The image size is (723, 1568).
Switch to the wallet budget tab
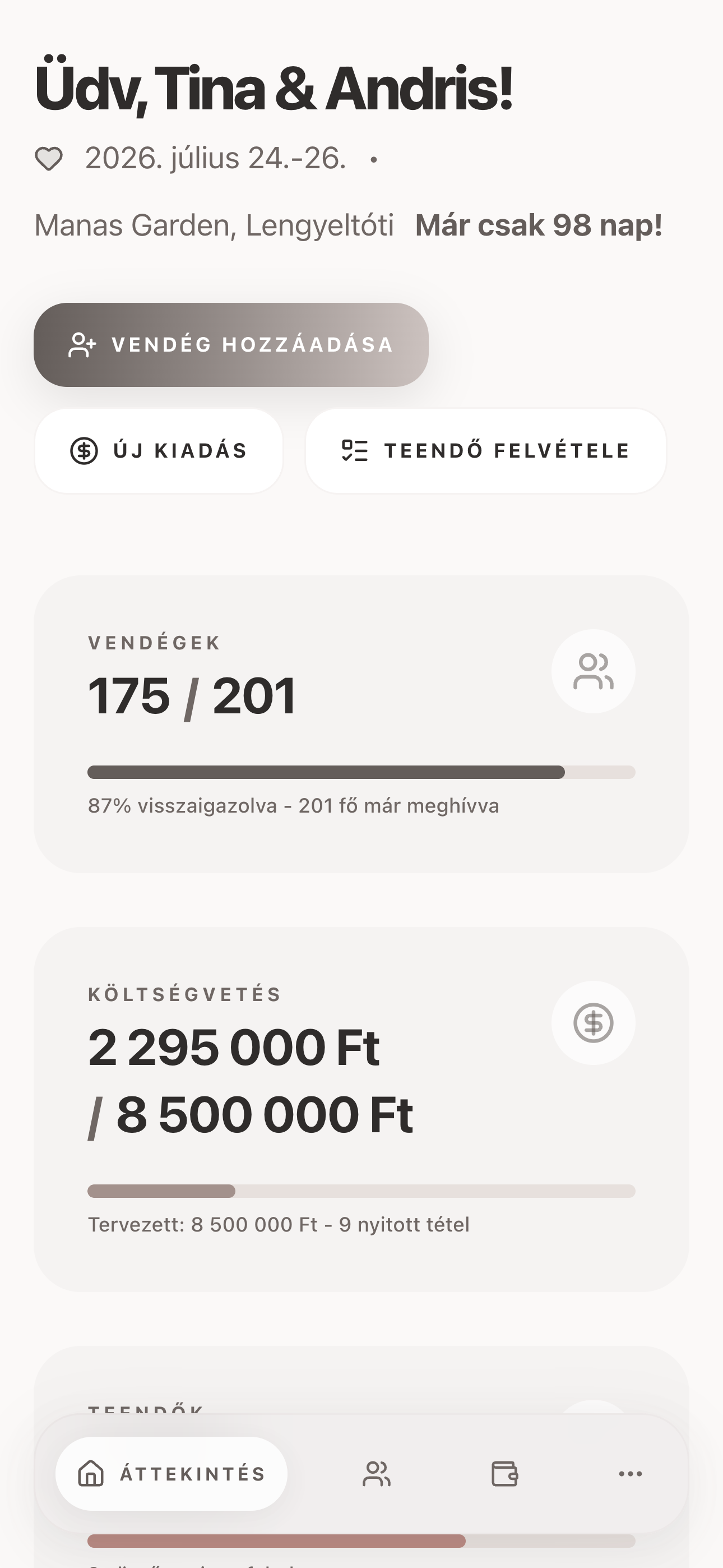point(504,1474)
